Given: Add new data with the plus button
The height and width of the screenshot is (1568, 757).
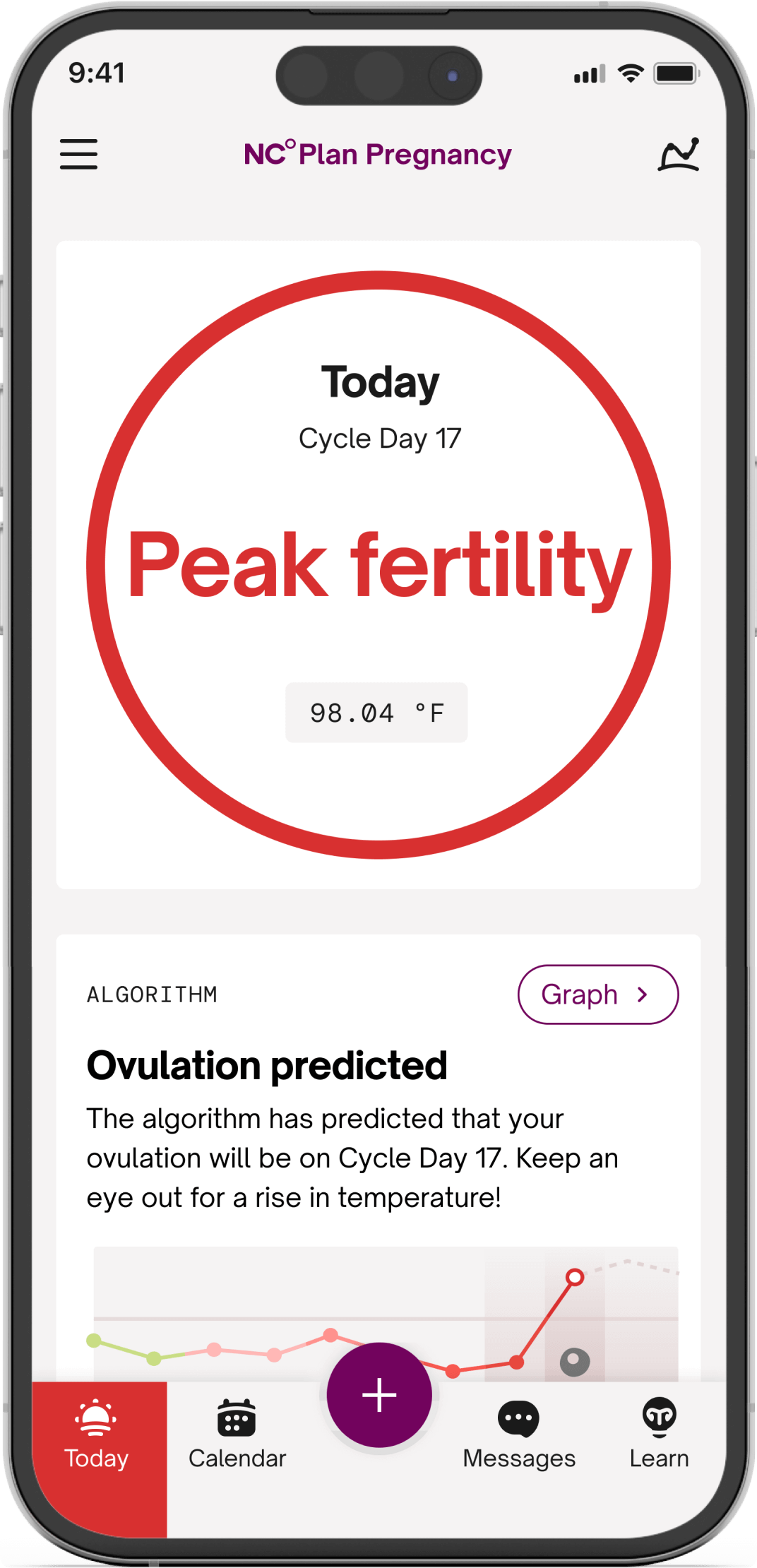Looking at the screenshot, I should tap(379, 1395).
